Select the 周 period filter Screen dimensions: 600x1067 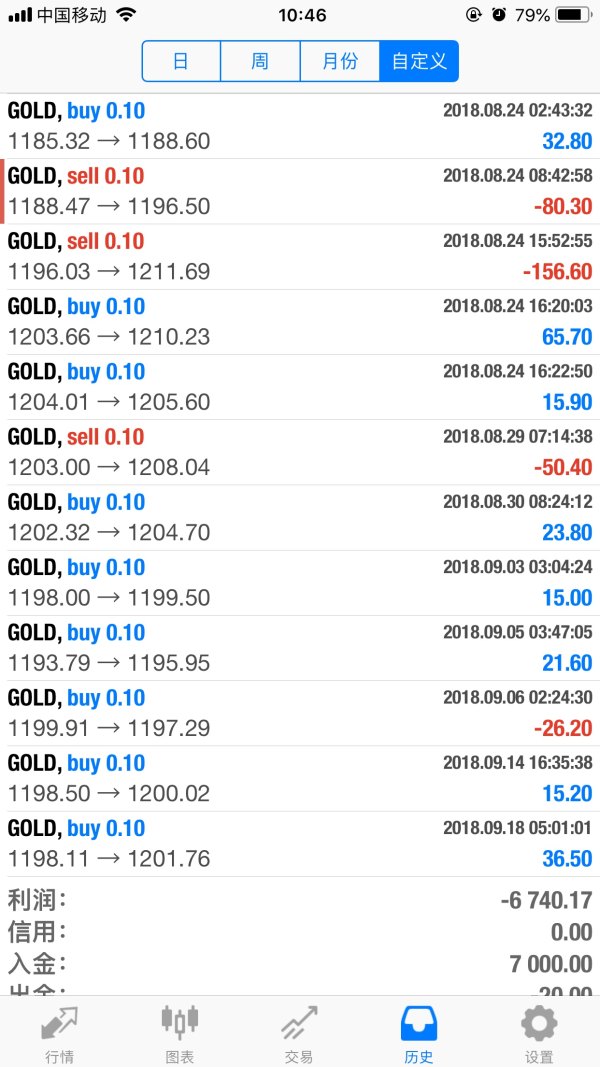coord(260,61)
